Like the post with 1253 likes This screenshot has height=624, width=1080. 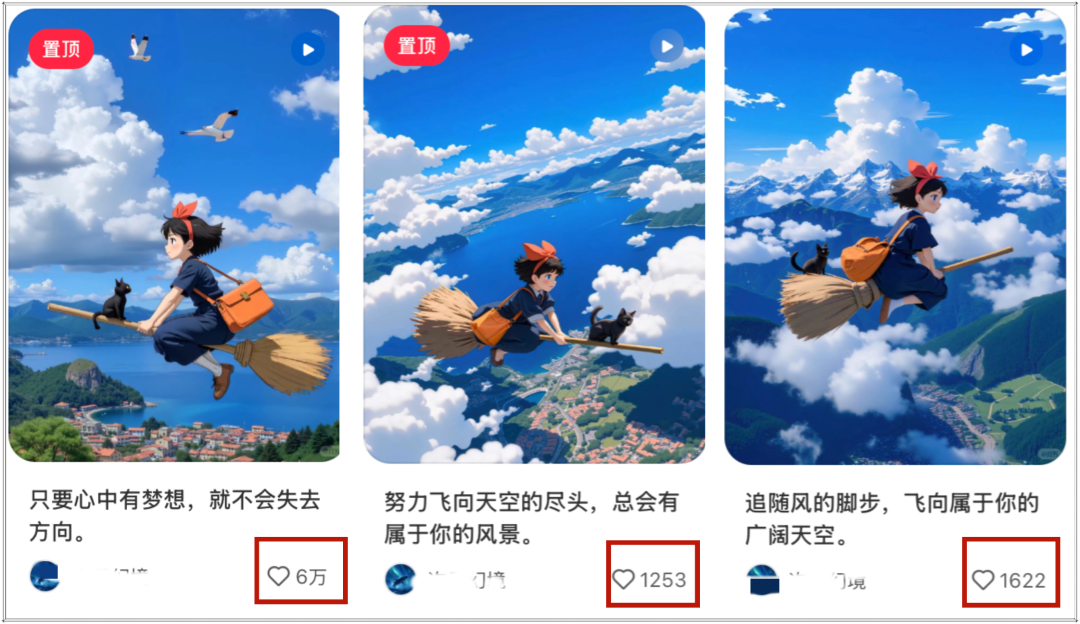(x=624, y=579)
